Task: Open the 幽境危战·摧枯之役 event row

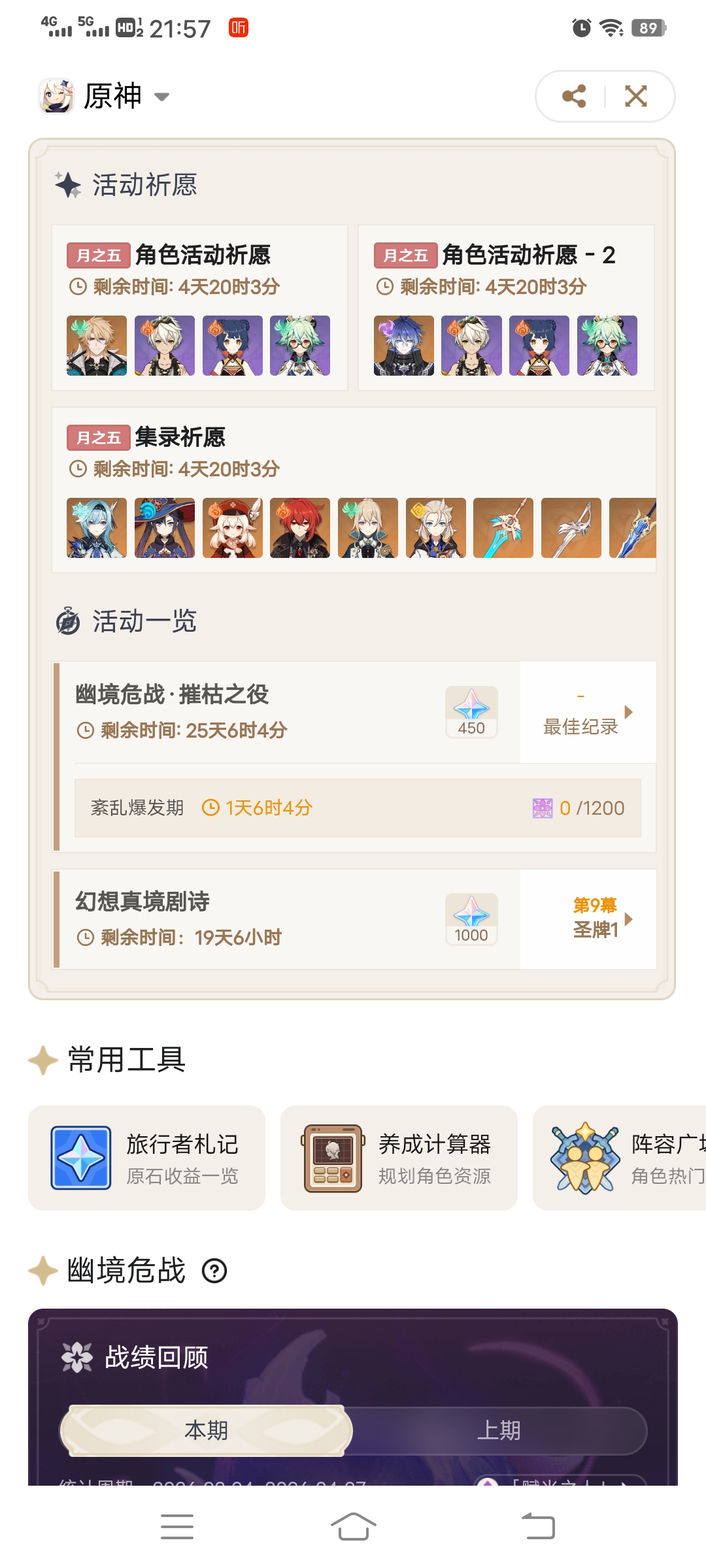Action: click(x=261, y=711)
